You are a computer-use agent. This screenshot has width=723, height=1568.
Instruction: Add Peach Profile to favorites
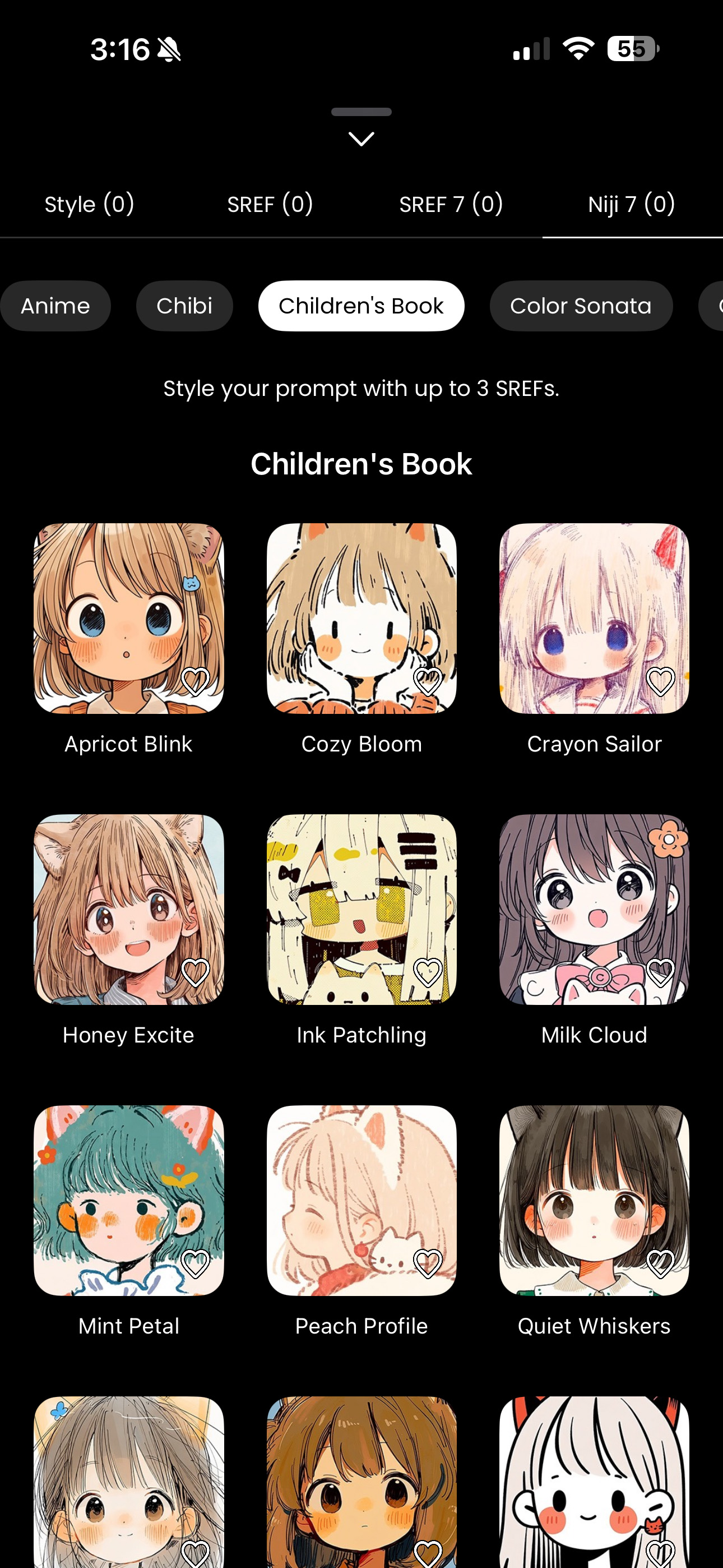[x=428, y=1263]
